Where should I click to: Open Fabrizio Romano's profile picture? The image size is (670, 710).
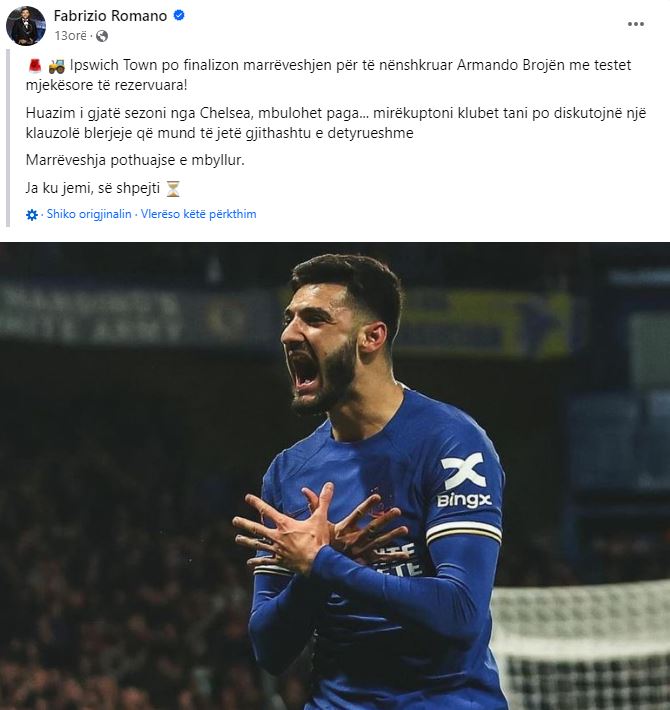(x=26, y=25)
